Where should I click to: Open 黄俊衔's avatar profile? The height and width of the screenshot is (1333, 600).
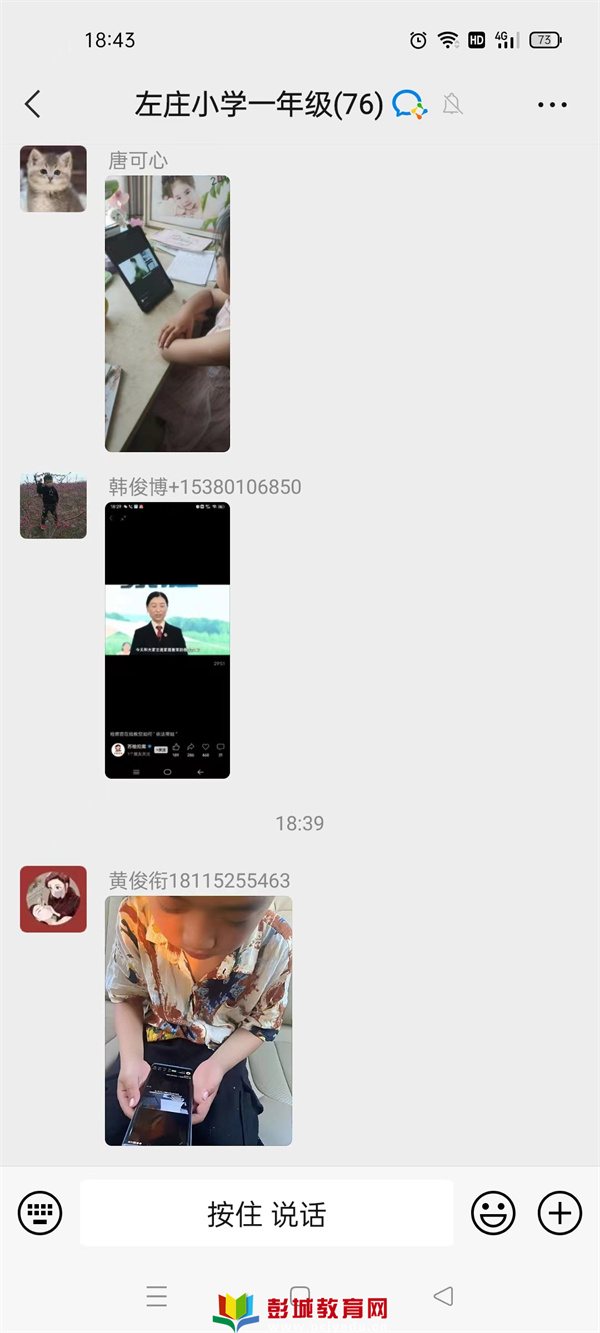(x=53, y=900)
